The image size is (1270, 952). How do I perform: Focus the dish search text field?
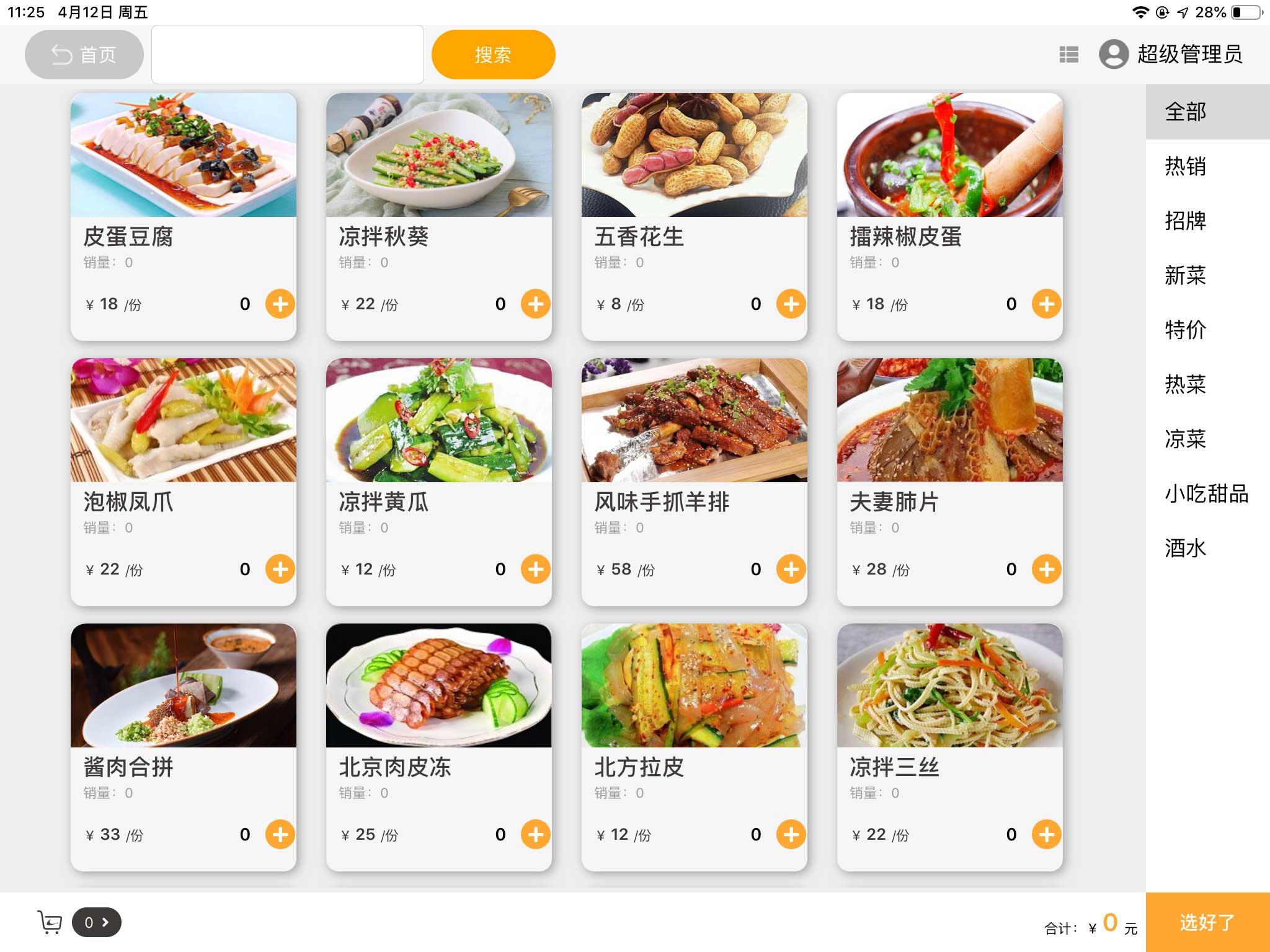[x=287, y=55]
